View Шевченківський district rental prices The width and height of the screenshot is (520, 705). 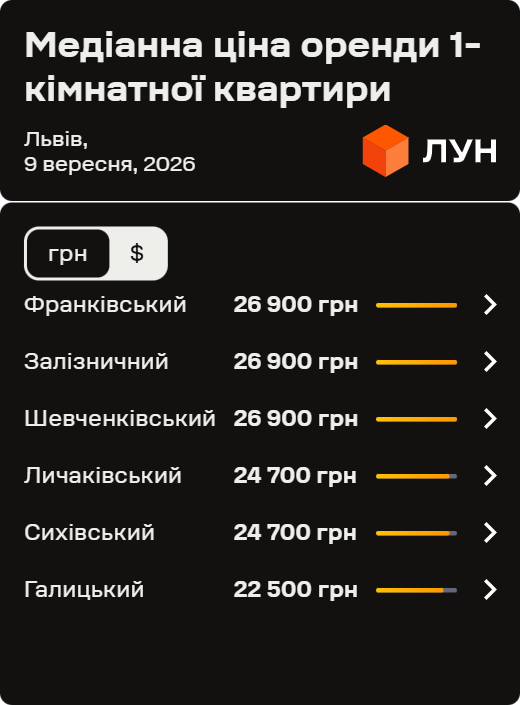coord(260,419)
